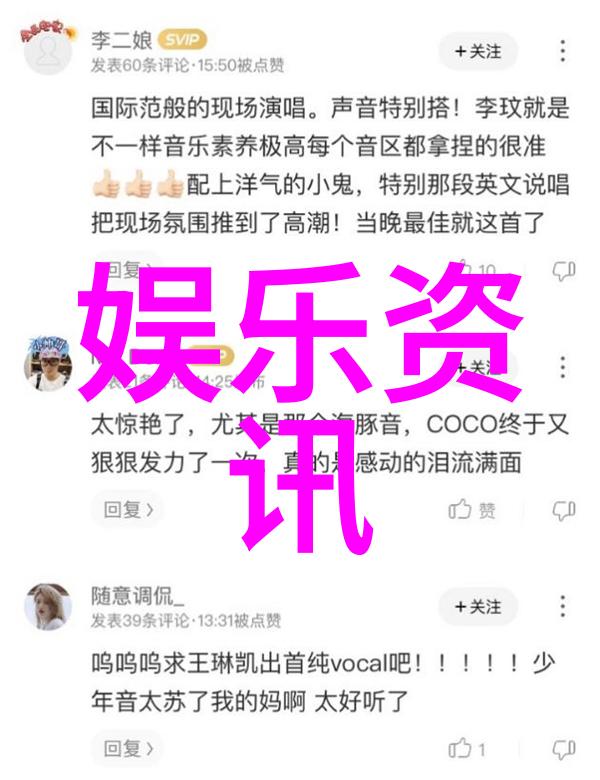Dislike the COCO海豚音 comment

pyautogui.click(x=565, y=510)
